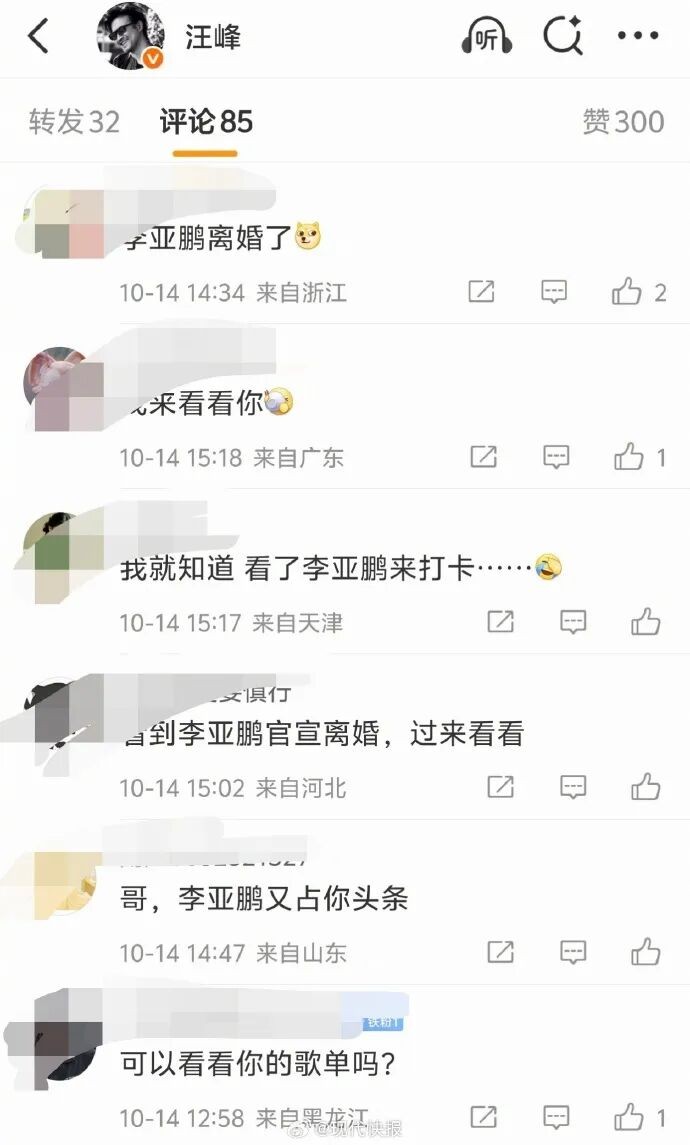Switch to the 赞 300 tab
Viewport: 690px width, 1145px height.
coord(623,122)
